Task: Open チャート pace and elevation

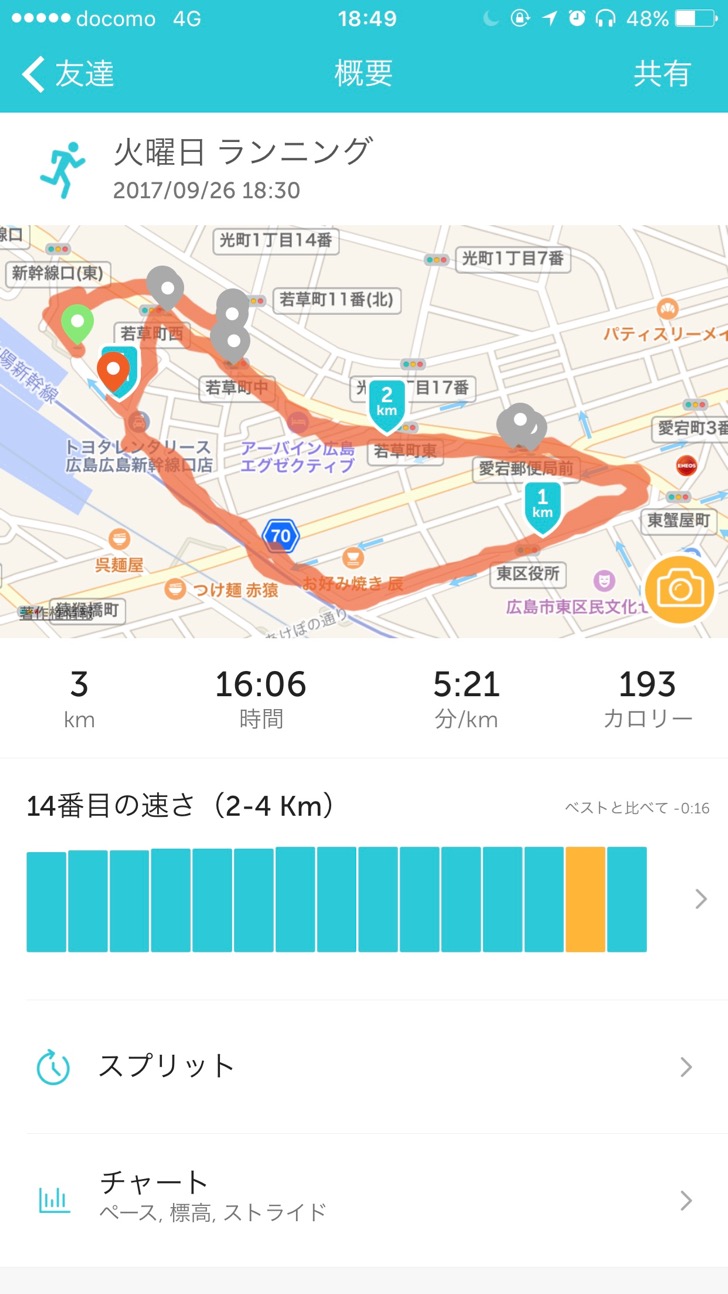Action: 364,1199
